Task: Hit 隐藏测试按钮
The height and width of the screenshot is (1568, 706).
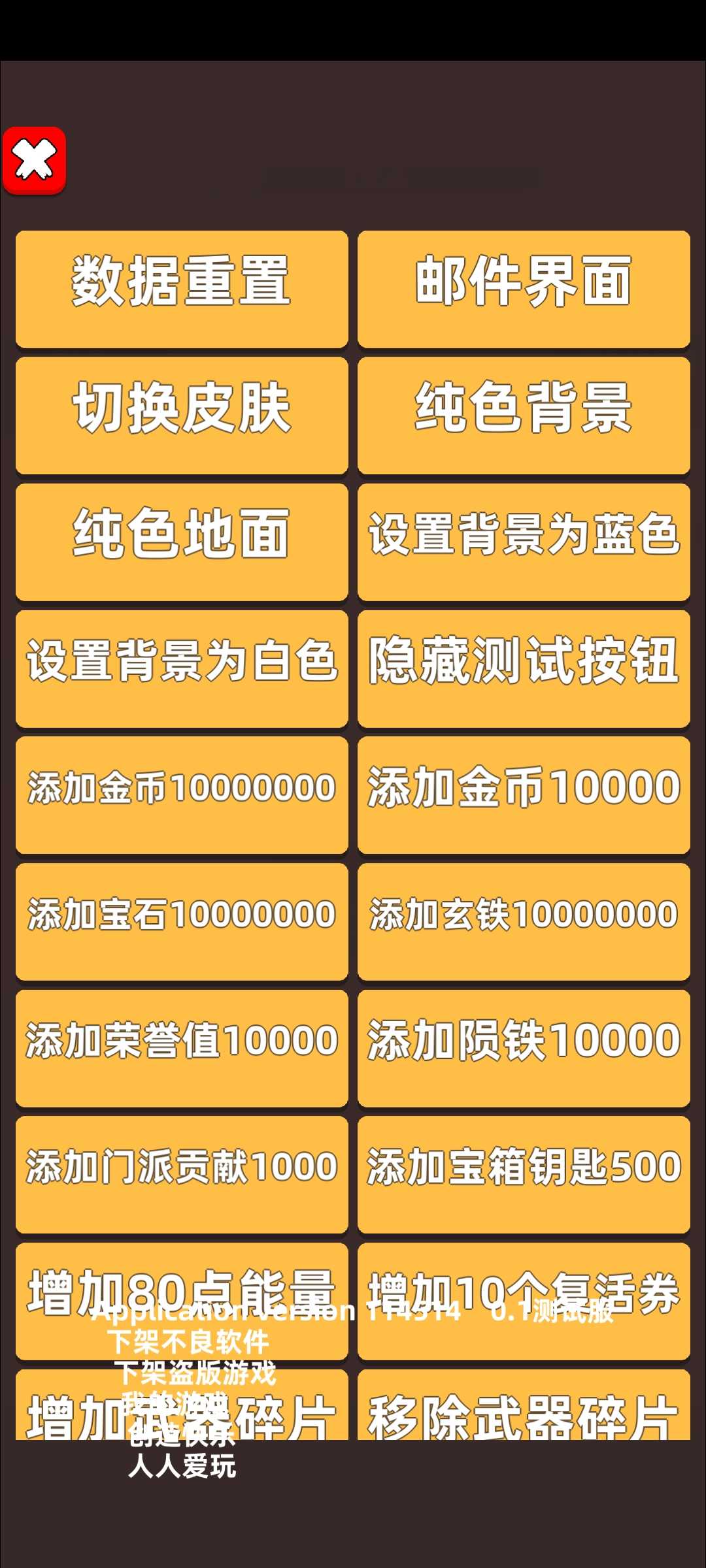Action: [x=524, y=669]
